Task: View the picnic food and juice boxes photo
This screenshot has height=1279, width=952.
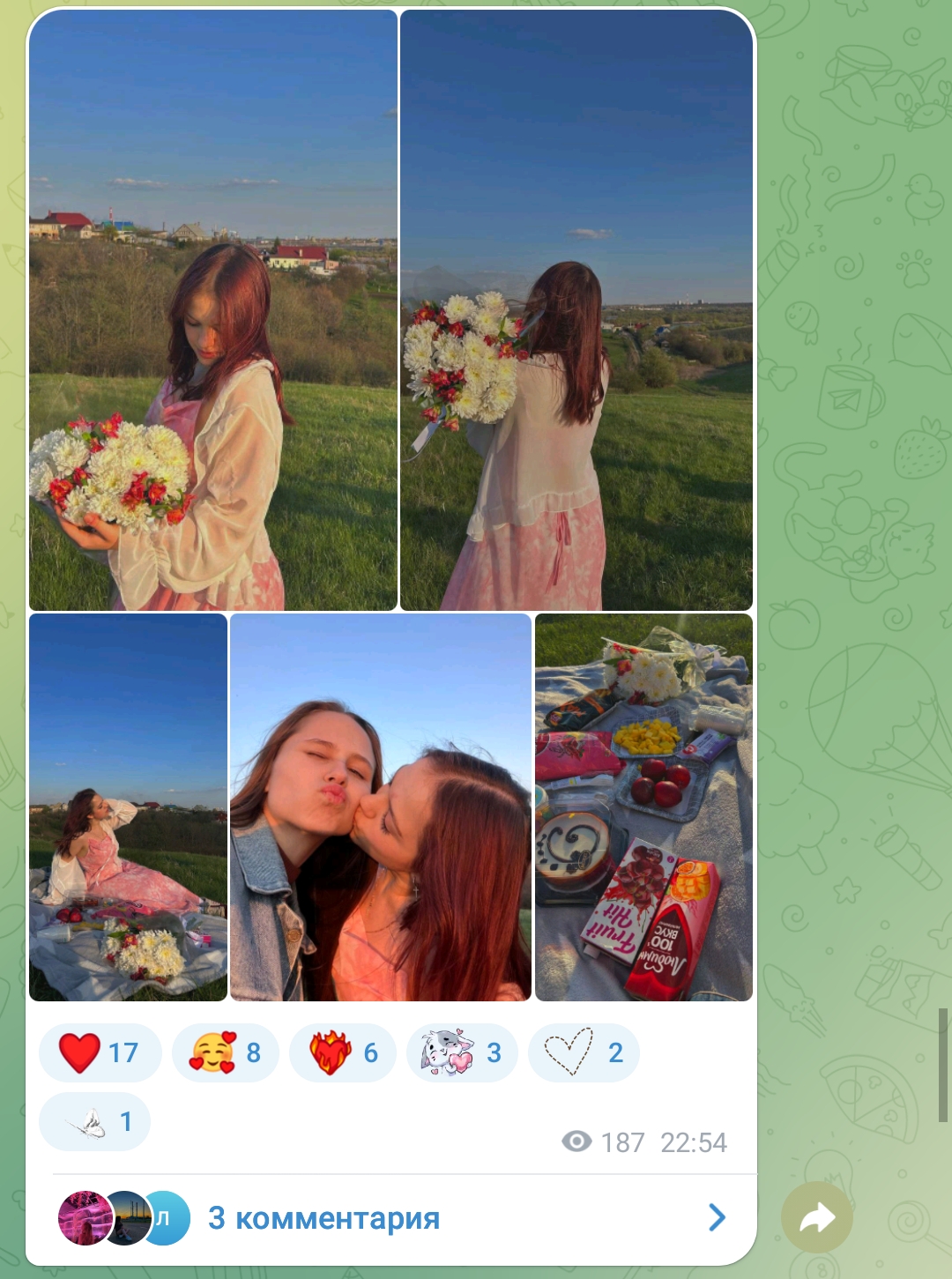Action: pyautogui.click(x=644, y=807)
